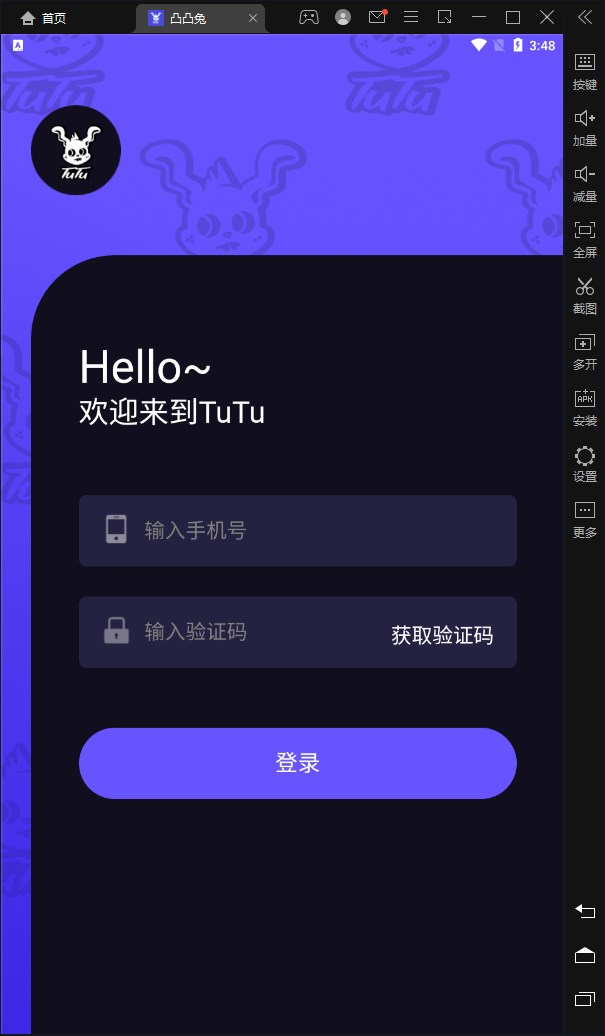Focus the verification code input field
The image size is (605, 1036).
tap(250, 632)
